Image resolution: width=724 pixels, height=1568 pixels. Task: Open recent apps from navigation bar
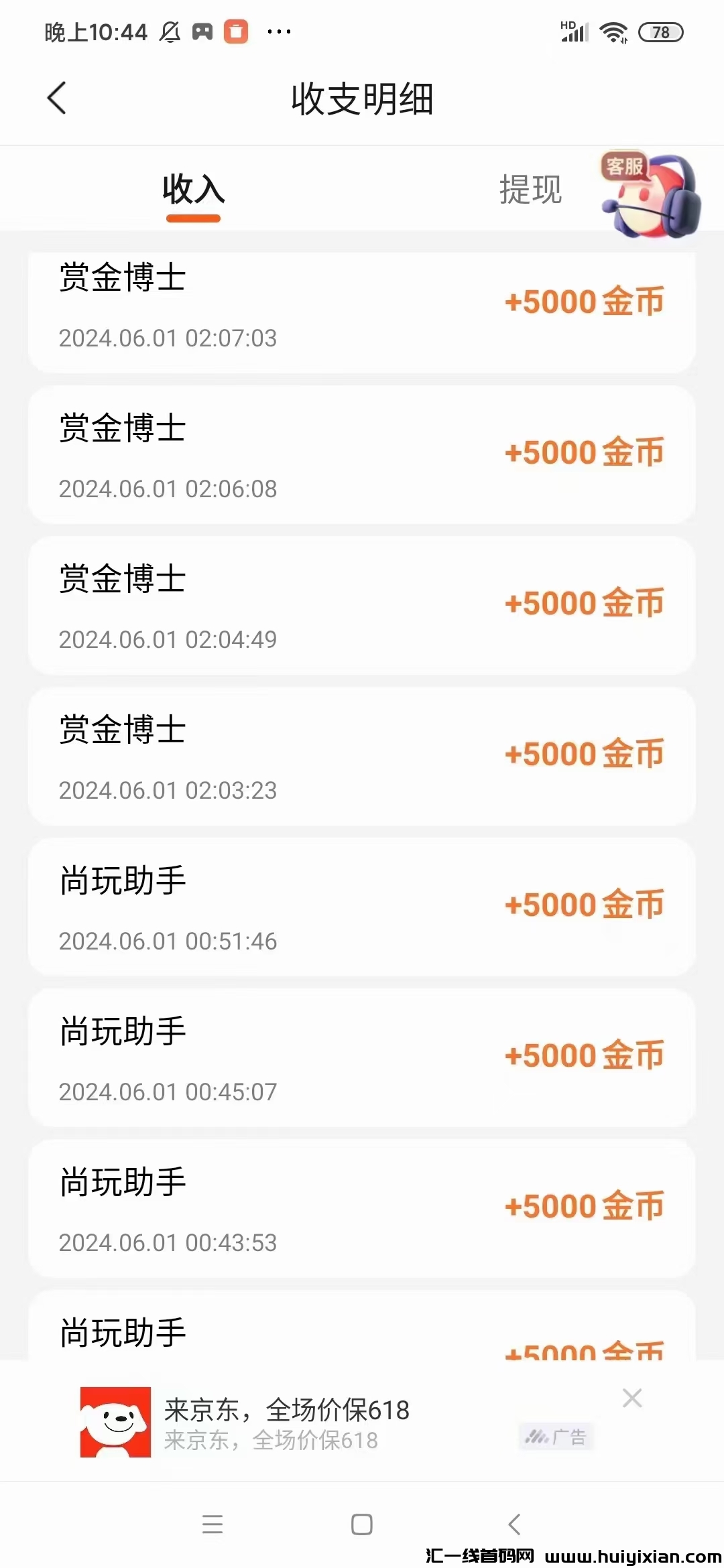pos(213,1524)
